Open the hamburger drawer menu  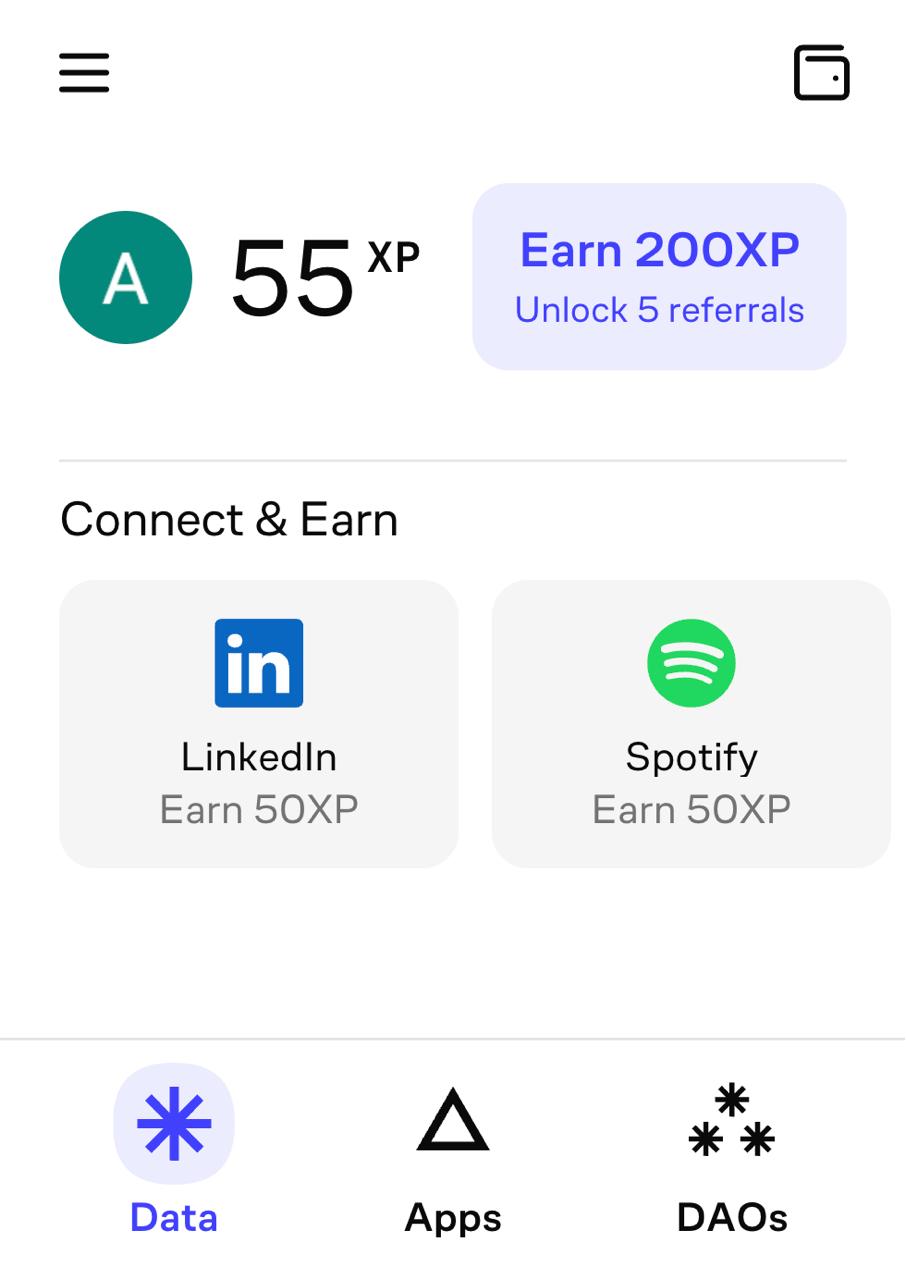[84, 73]
